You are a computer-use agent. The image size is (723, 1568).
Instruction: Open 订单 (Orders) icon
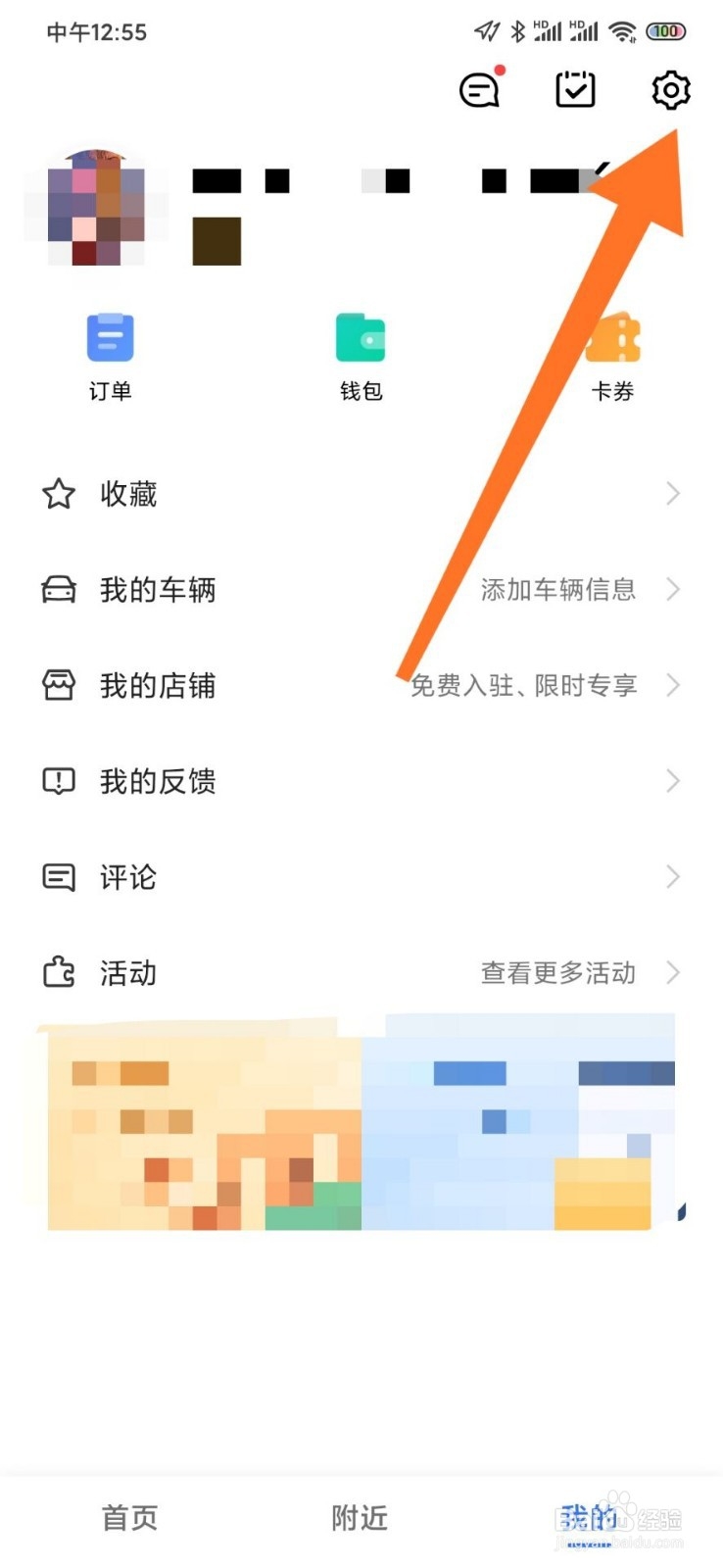point(110,338)
